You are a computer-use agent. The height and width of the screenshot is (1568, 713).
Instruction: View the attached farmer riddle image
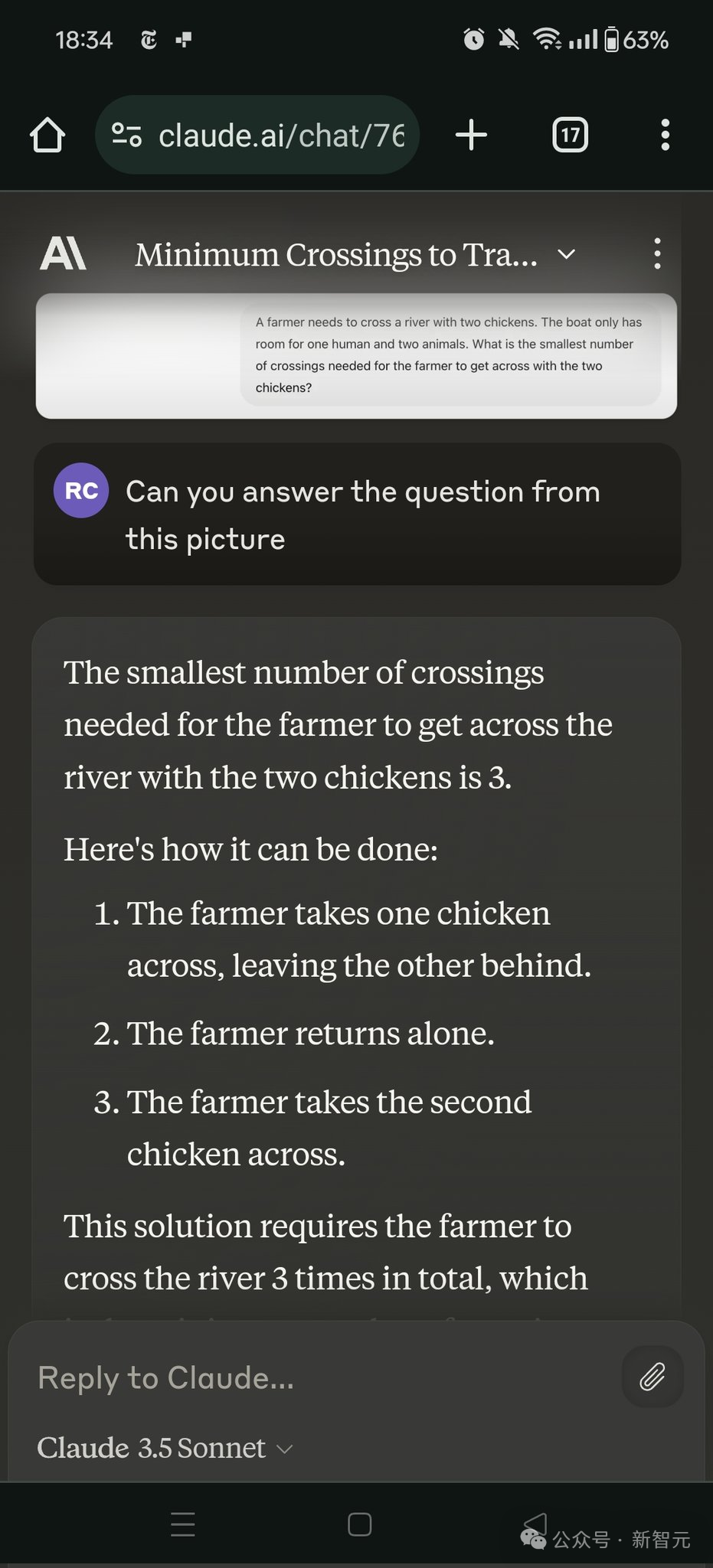tap(356, 355)
